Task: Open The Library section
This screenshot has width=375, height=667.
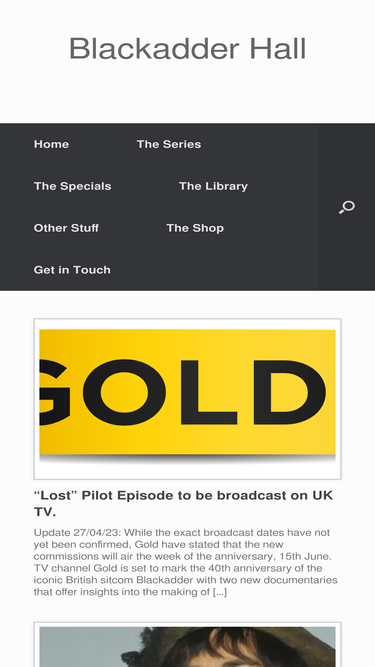Action: tap(213, 186)
